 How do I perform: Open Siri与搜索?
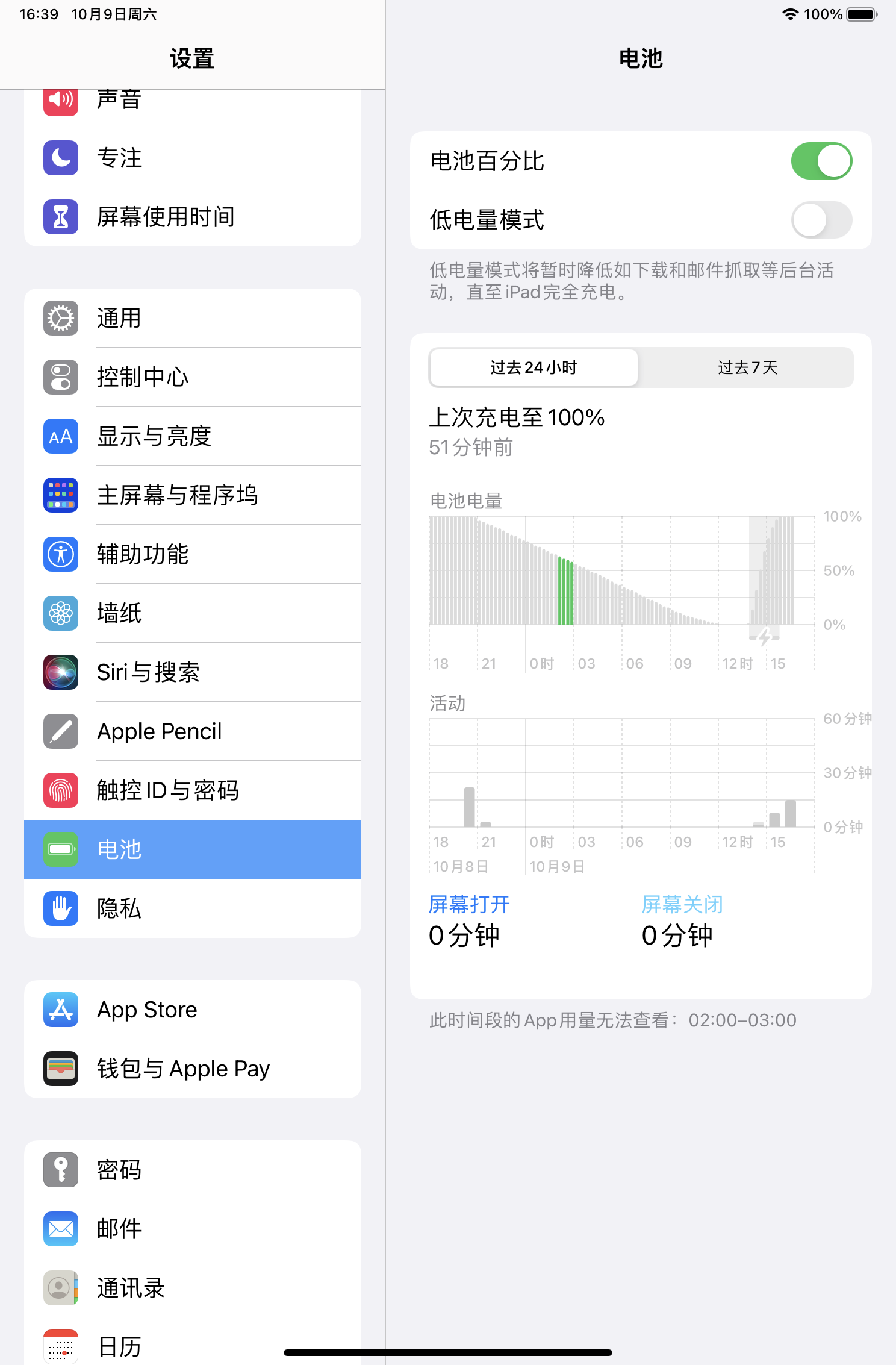(193, 672)
